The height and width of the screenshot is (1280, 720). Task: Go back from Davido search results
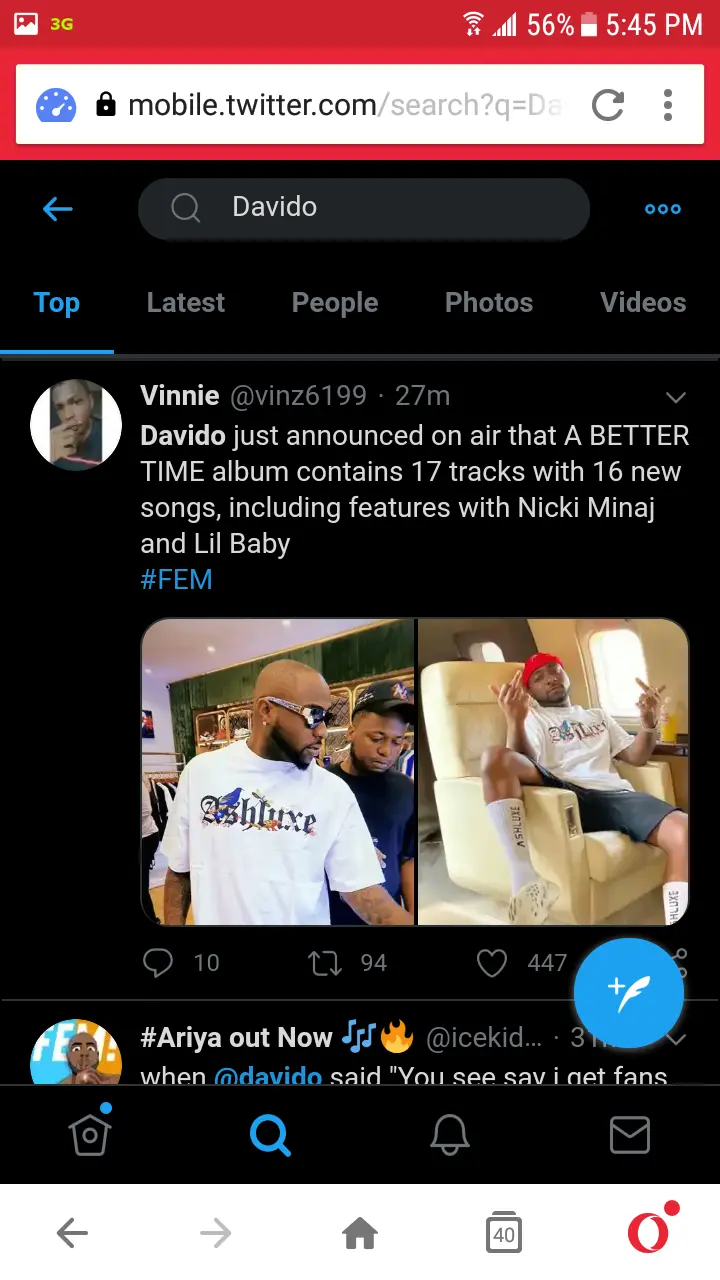58,209
